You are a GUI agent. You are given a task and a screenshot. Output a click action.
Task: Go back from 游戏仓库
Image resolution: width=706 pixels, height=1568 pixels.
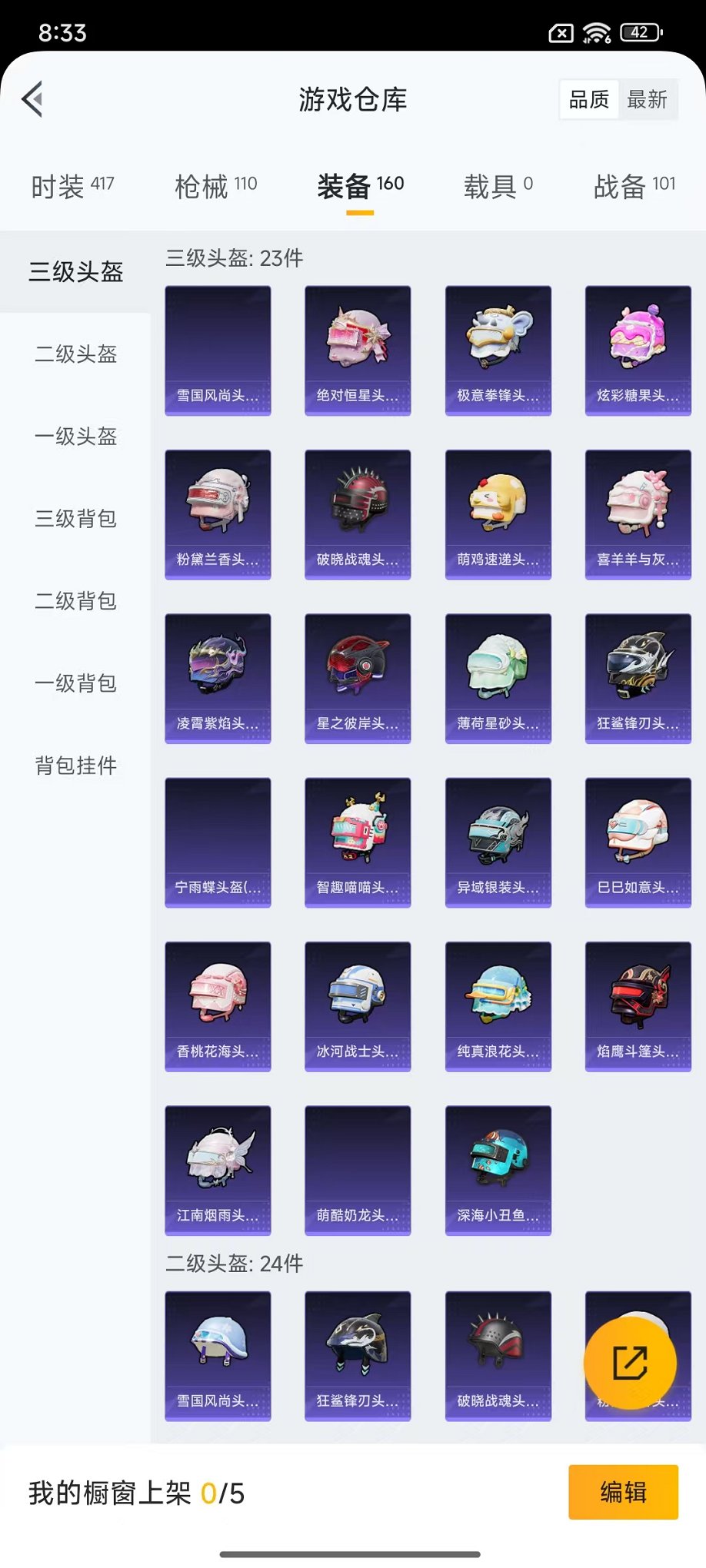33,99
